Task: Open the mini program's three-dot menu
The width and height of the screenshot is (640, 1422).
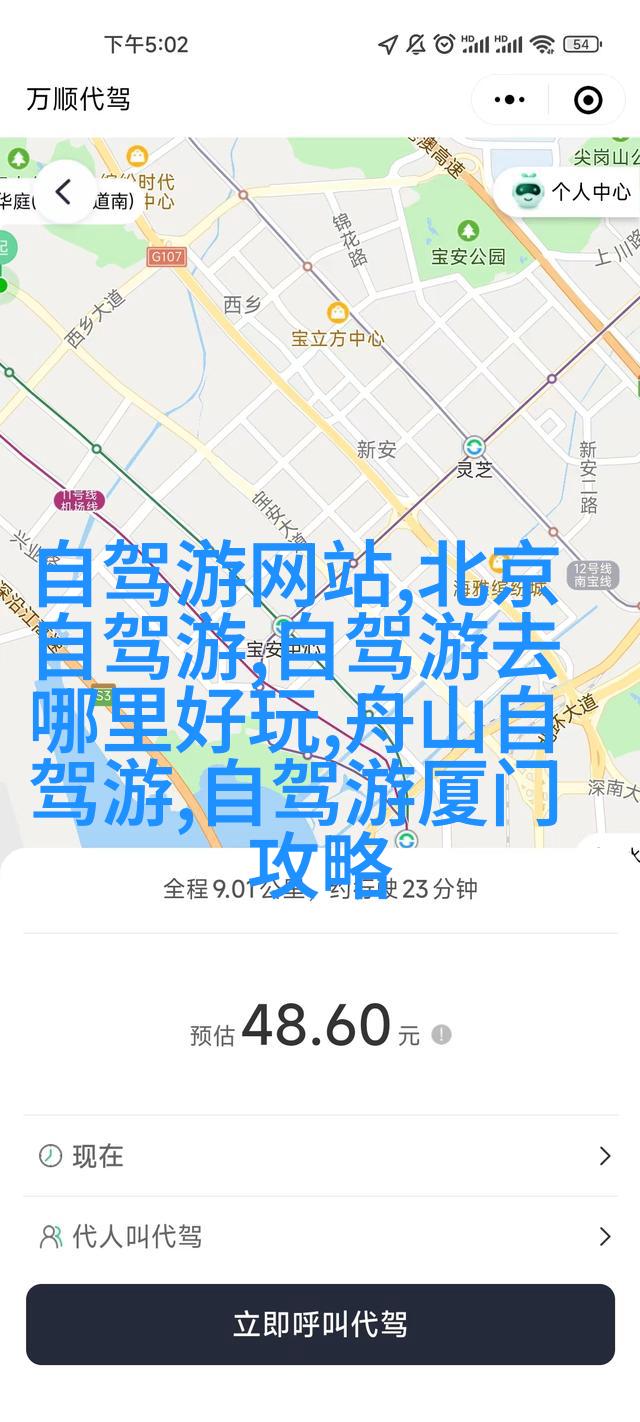Action: (510, 99)
